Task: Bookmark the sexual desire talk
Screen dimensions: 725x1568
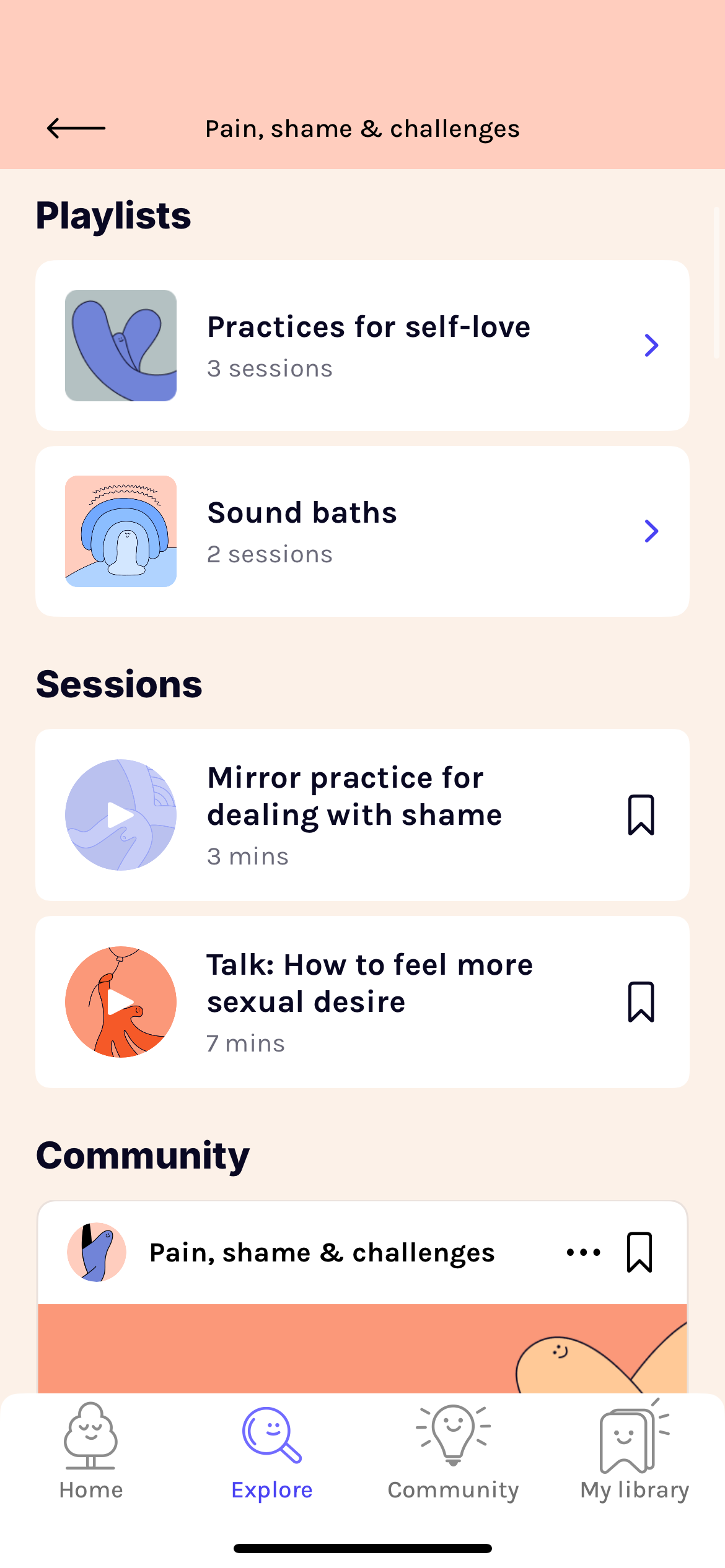Action: coord(641,1002)
